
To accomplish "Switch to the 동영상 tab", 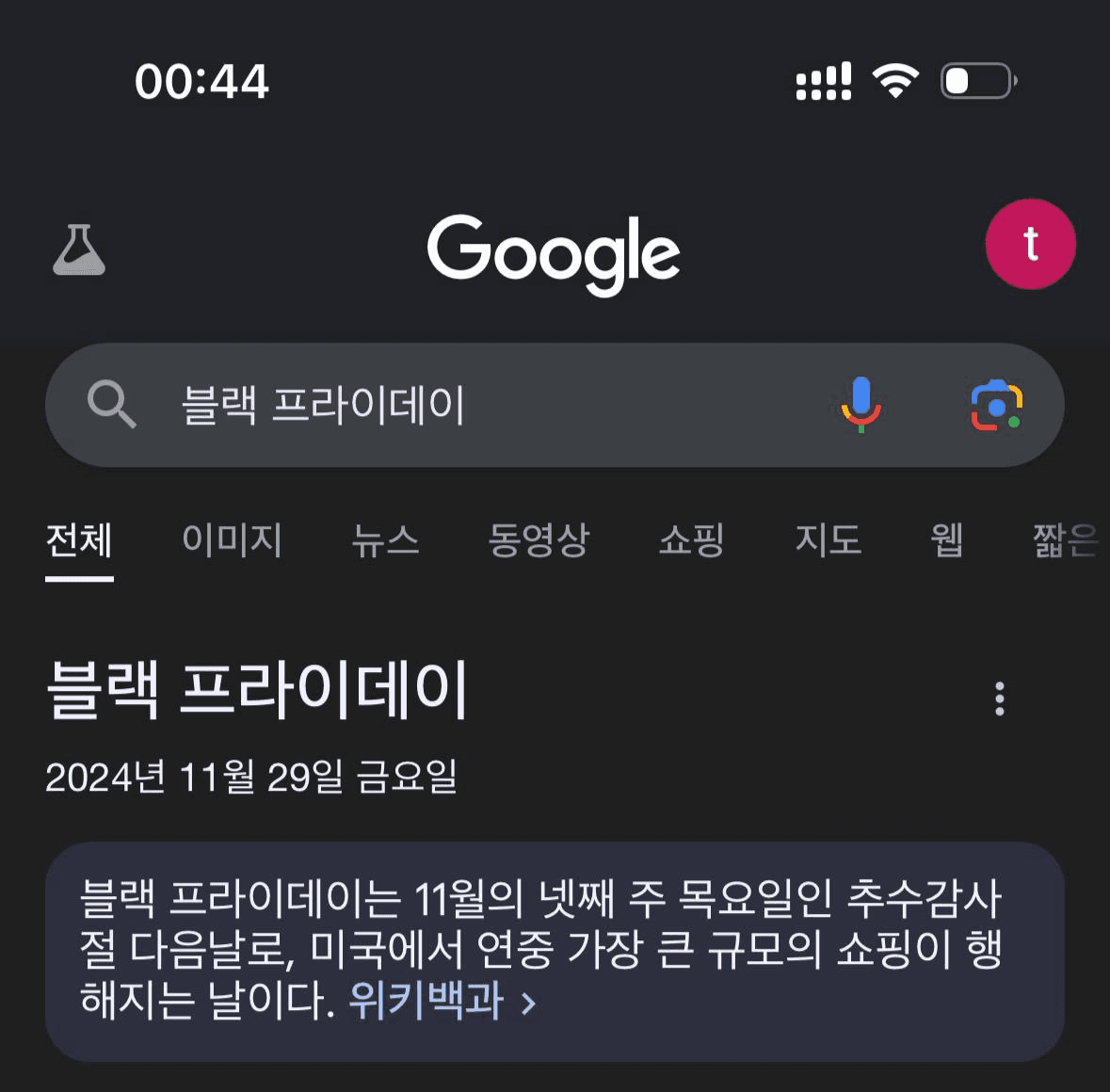I will coord(539,540).
